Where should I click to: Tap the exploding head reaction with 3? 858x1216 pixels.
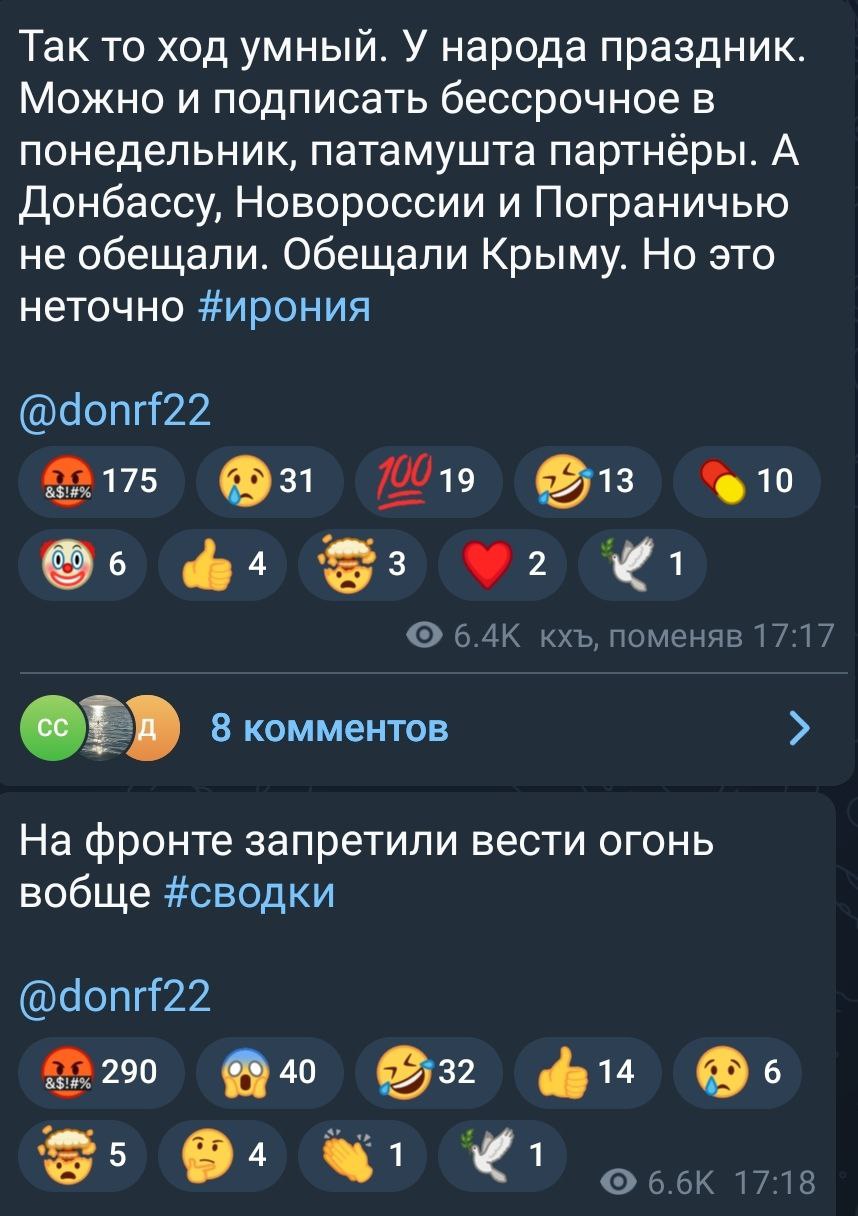(x=361, y=565)
